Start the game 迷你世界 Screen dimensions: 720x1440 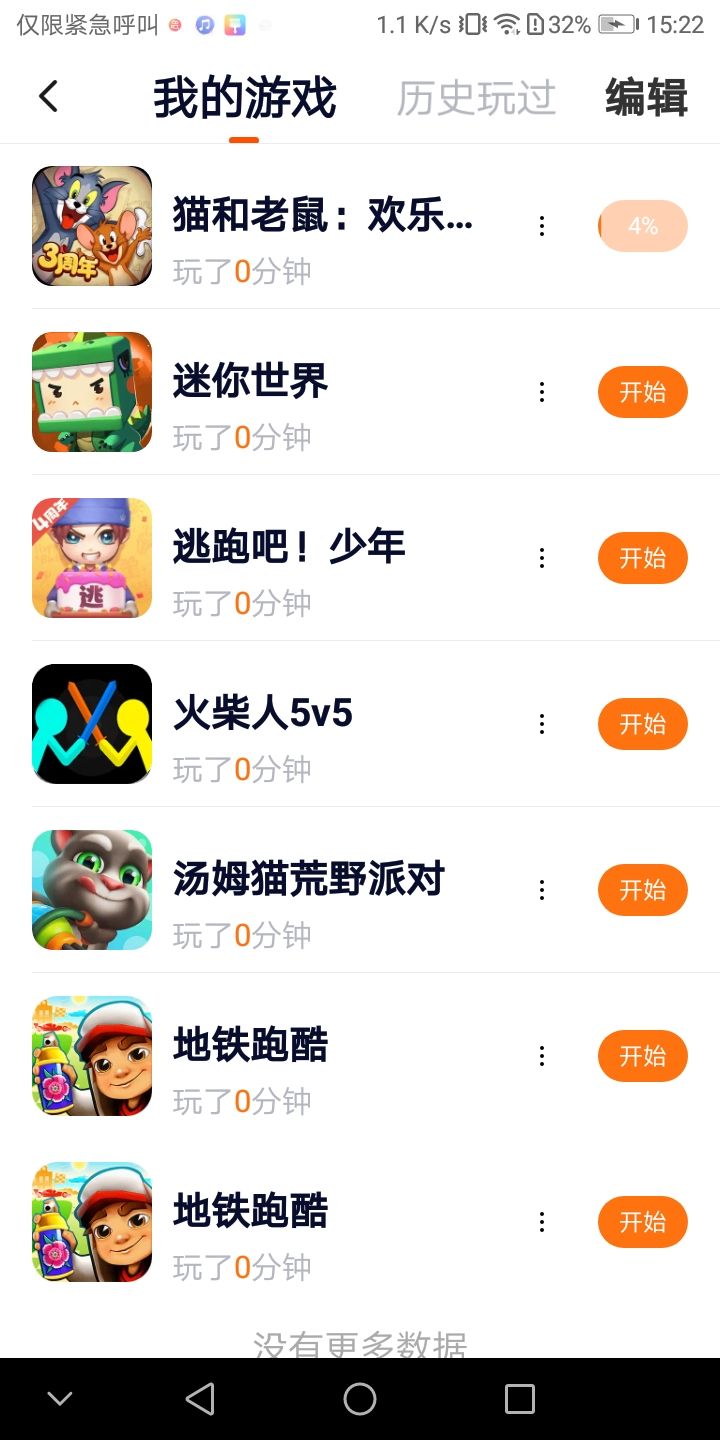click(x=642, y=392)
